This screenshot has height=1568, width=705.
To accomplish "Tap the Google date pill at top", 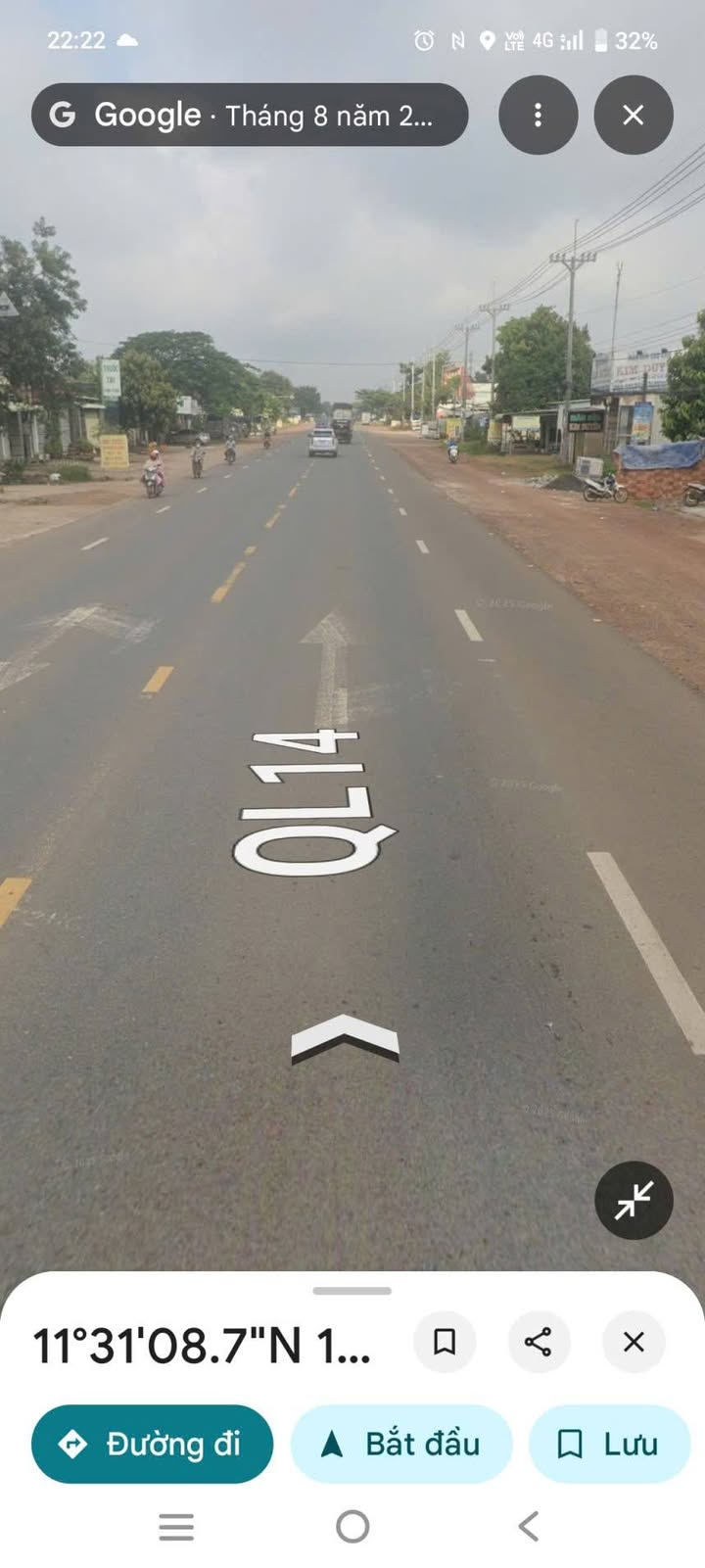I will [250, 115].
